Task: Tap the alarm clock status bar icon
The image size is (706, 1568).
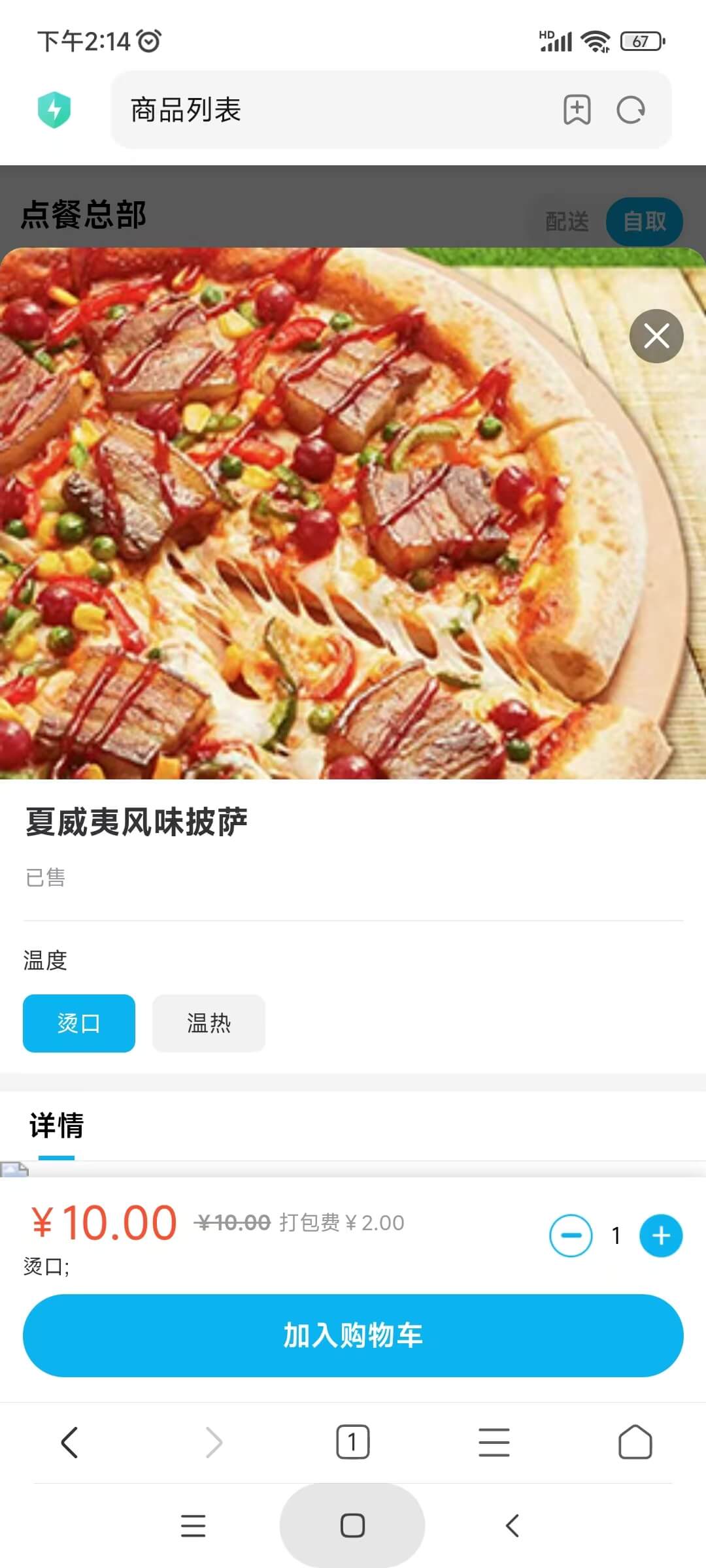Action: 149,39
